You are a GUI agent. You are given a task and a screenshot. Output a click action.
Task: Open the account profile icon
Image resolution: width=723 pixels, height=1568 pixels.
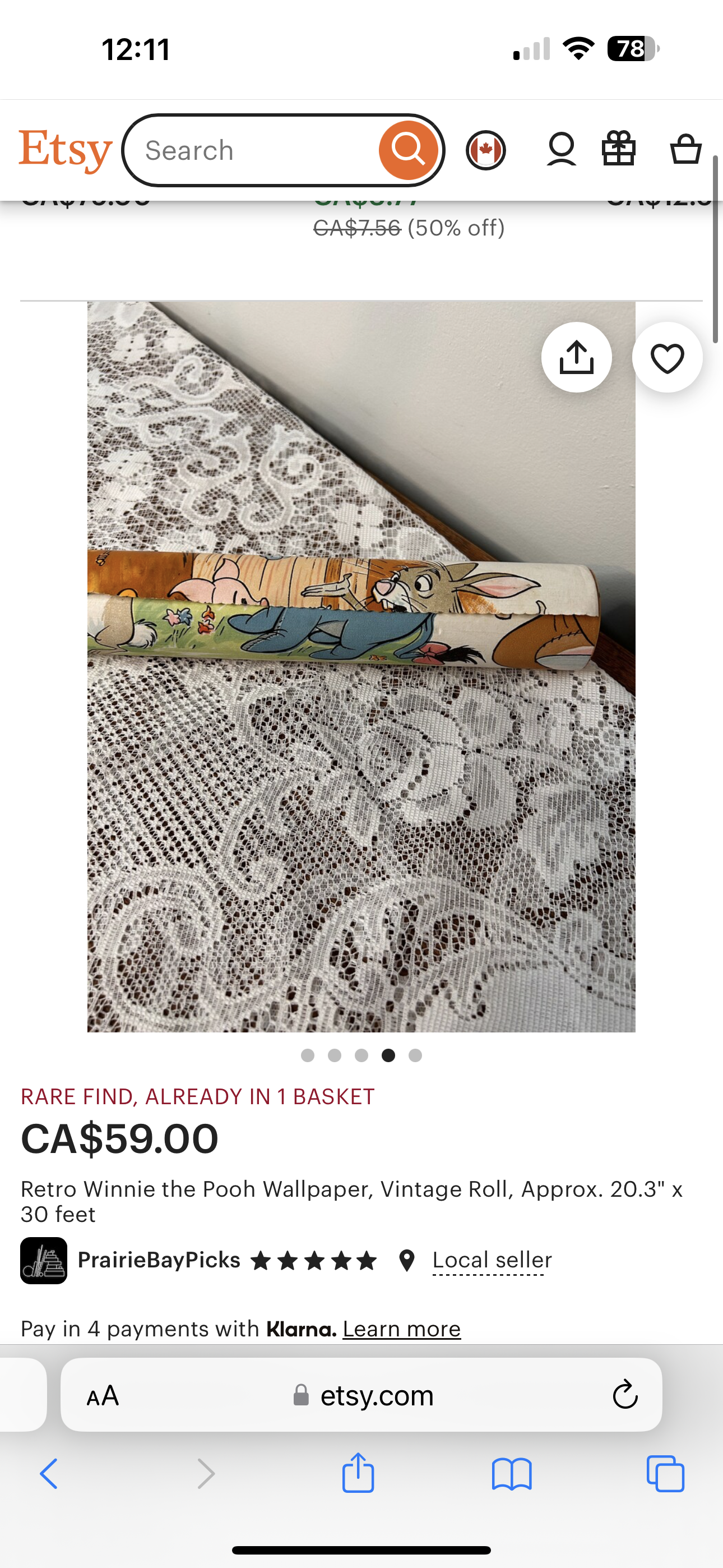[561, 150]
